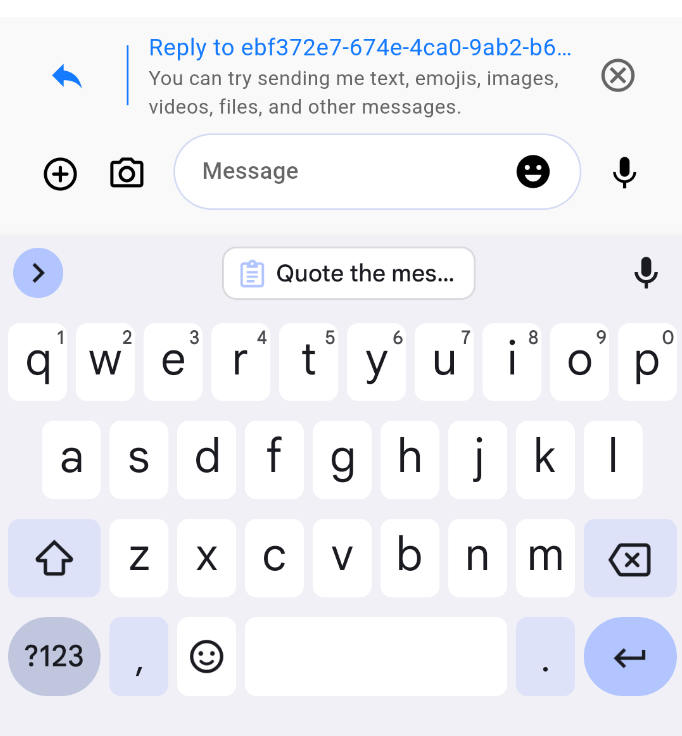Switch keyboard to ?123 symbols
The width and height of the screenshot is (682, 736).
click(x=54, y=656)
